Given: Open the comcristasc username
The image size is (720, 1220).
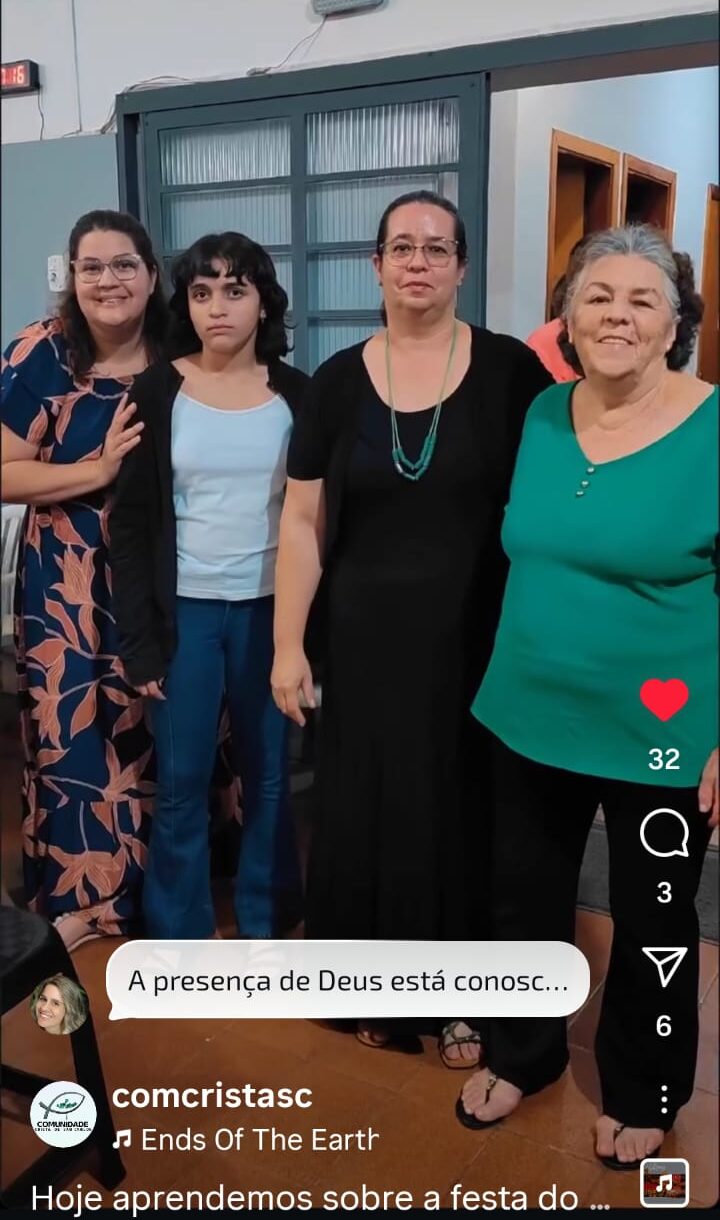Looking at the screenshot, I should [212, 1096].
